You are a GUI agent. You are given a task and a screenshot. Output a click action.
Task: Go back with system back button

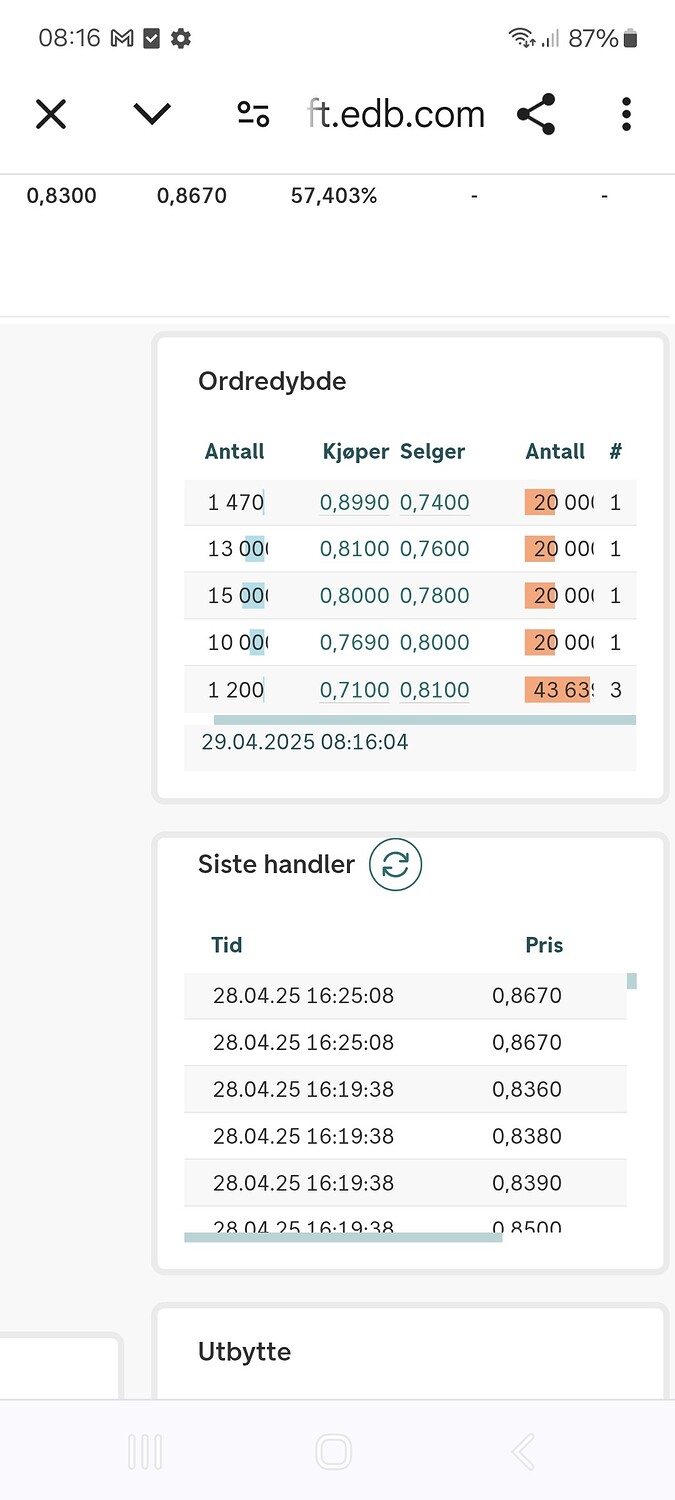[522, 1451]
